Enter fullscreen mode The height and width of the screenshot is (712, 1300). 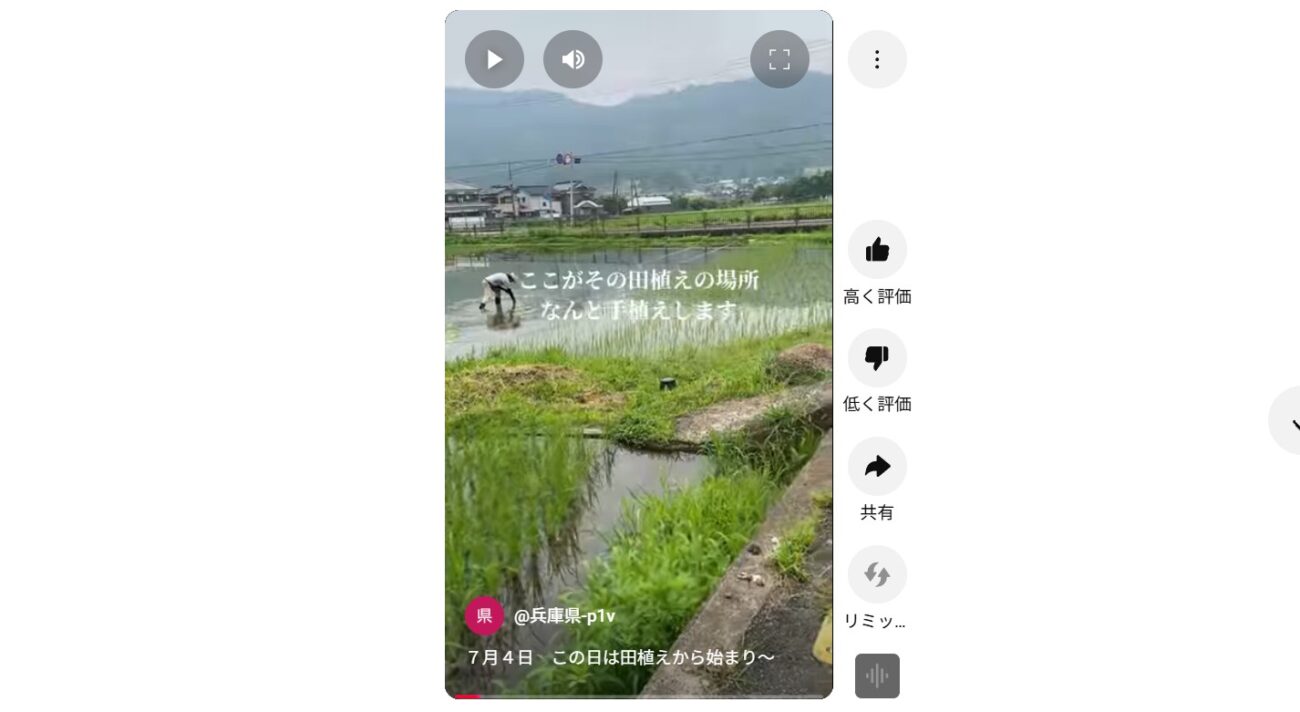[x=779, y=59]
